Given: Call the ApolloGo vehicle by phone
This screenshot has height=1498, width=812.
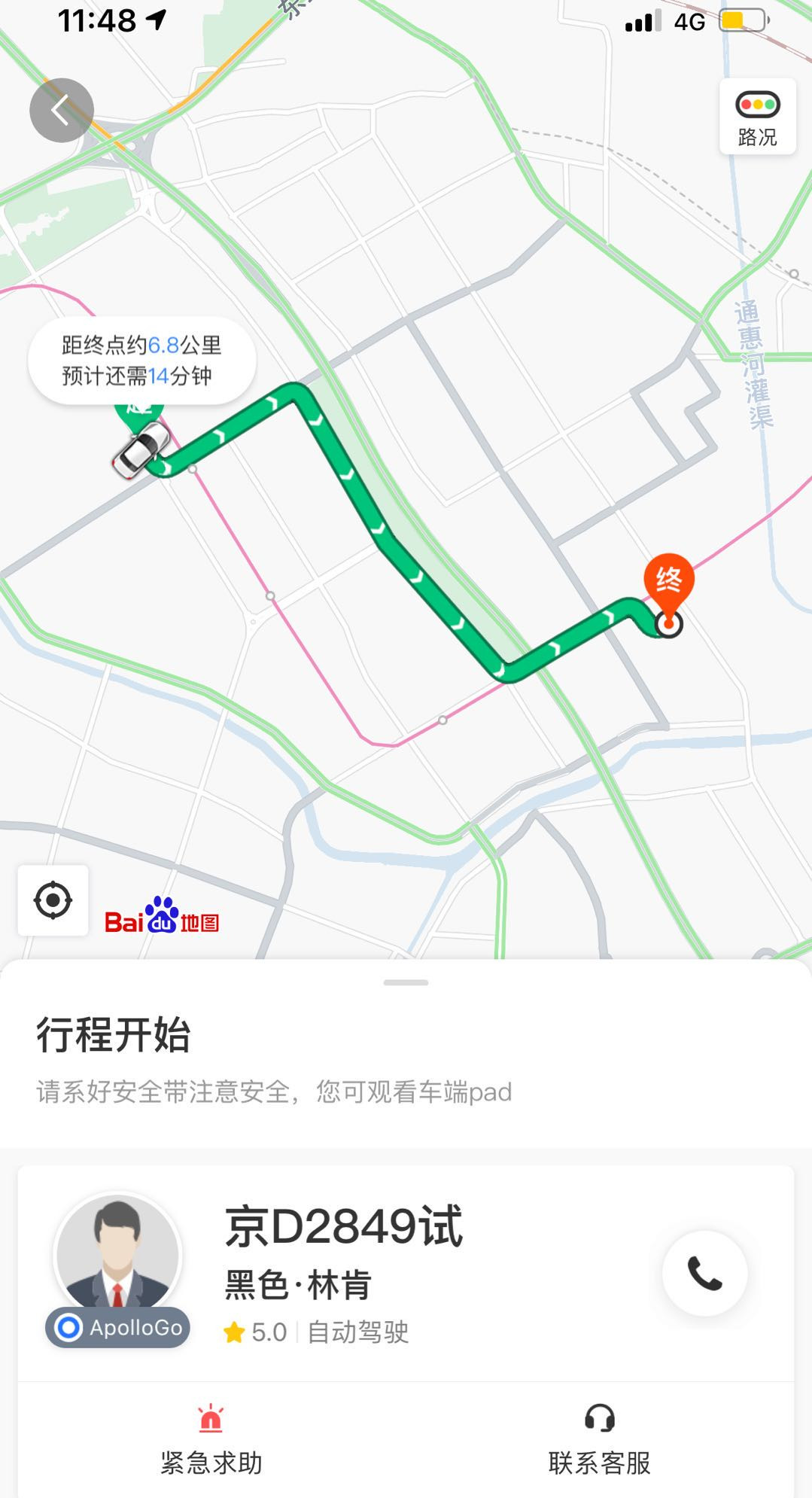Looking at the screenshot, I should (704, 1274).
